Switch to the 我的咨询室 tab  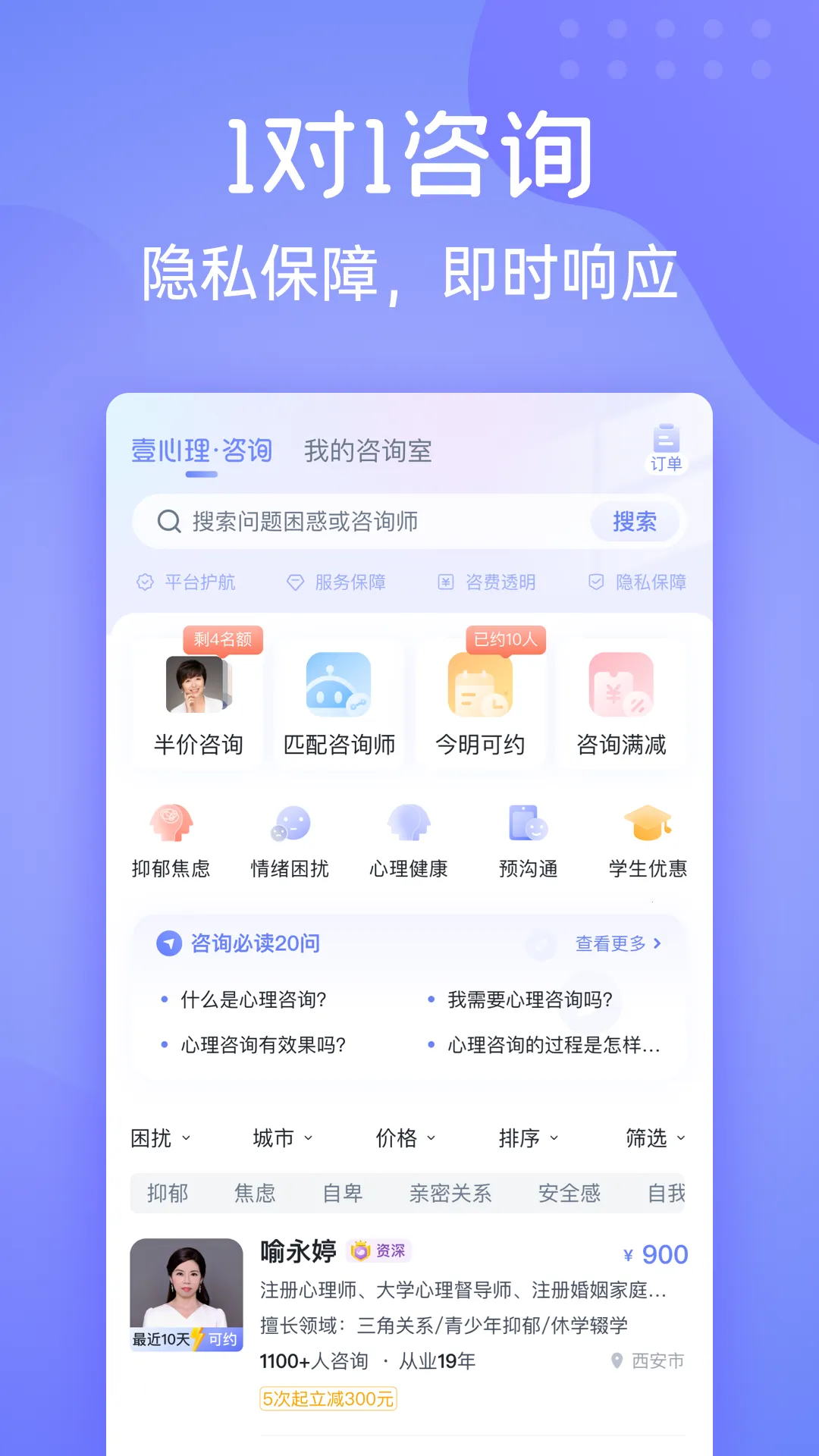(x=367, y=452)
